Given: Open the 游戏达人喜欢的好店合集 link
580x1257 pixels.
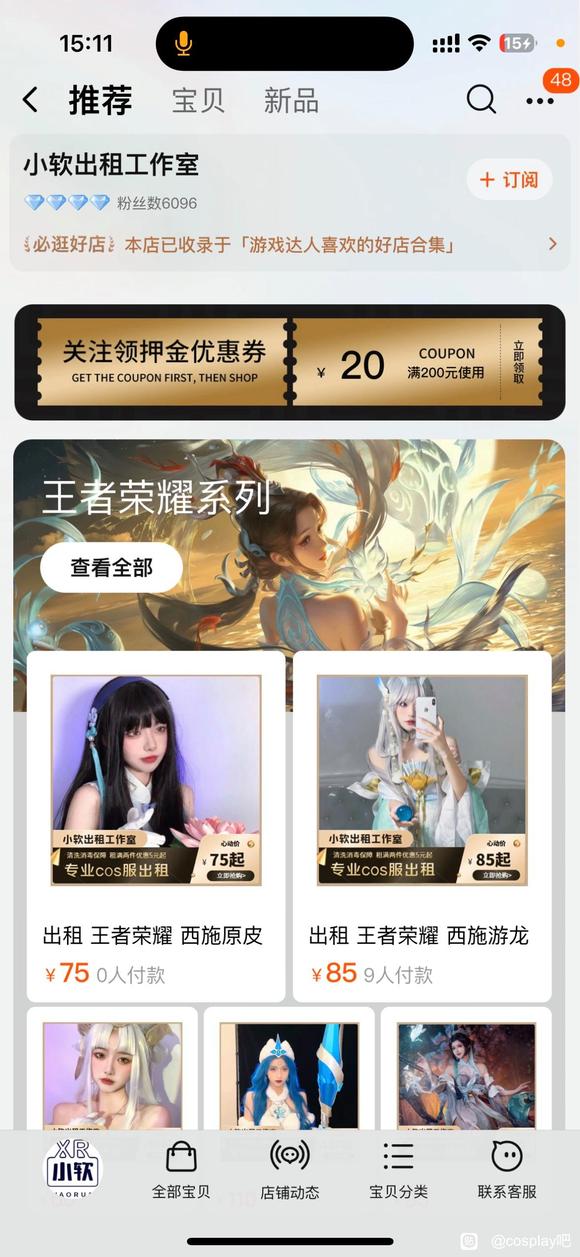Looking at the screenshot, I should [289, 244].
